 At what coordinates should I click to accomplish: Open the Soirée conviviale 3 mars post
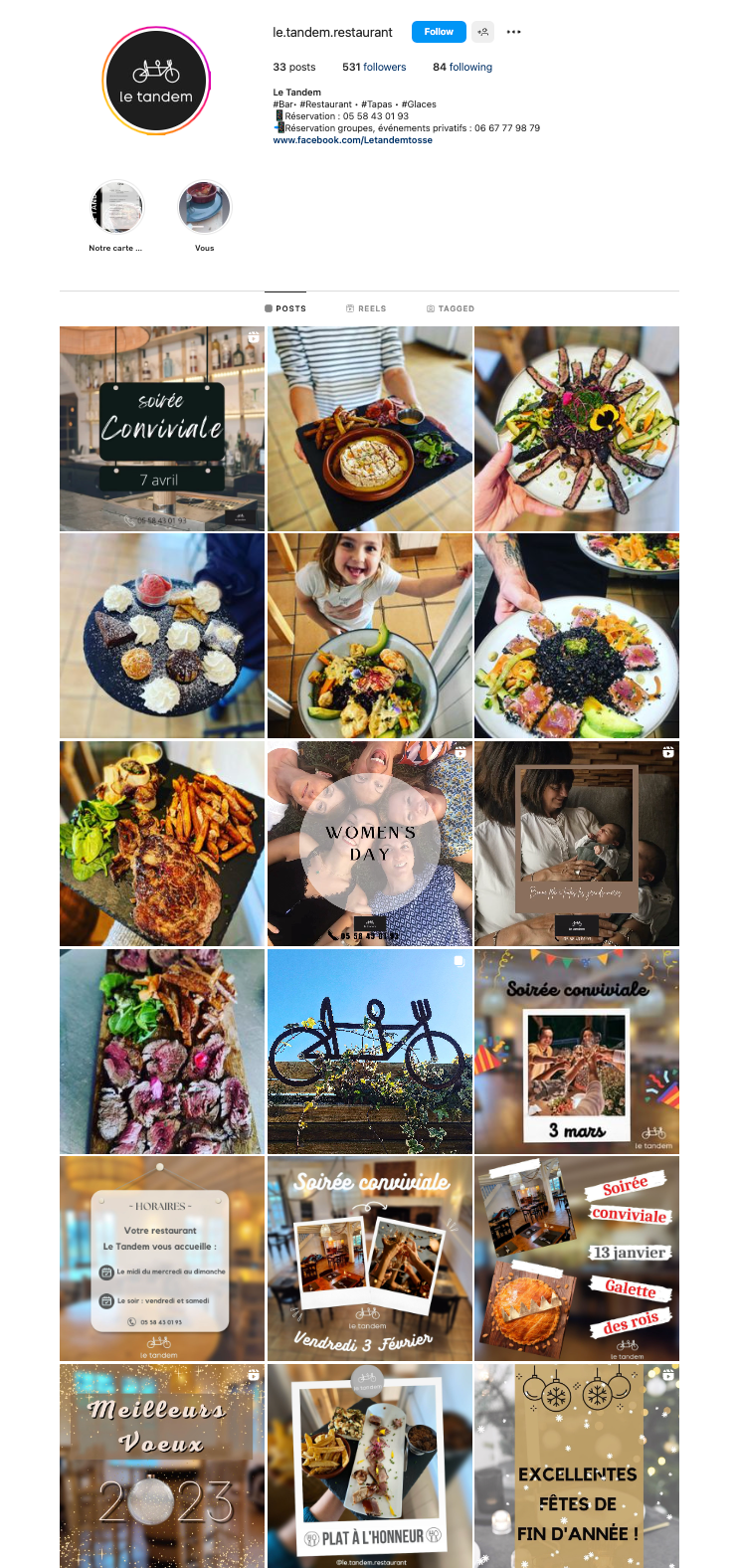(577, 1051)
